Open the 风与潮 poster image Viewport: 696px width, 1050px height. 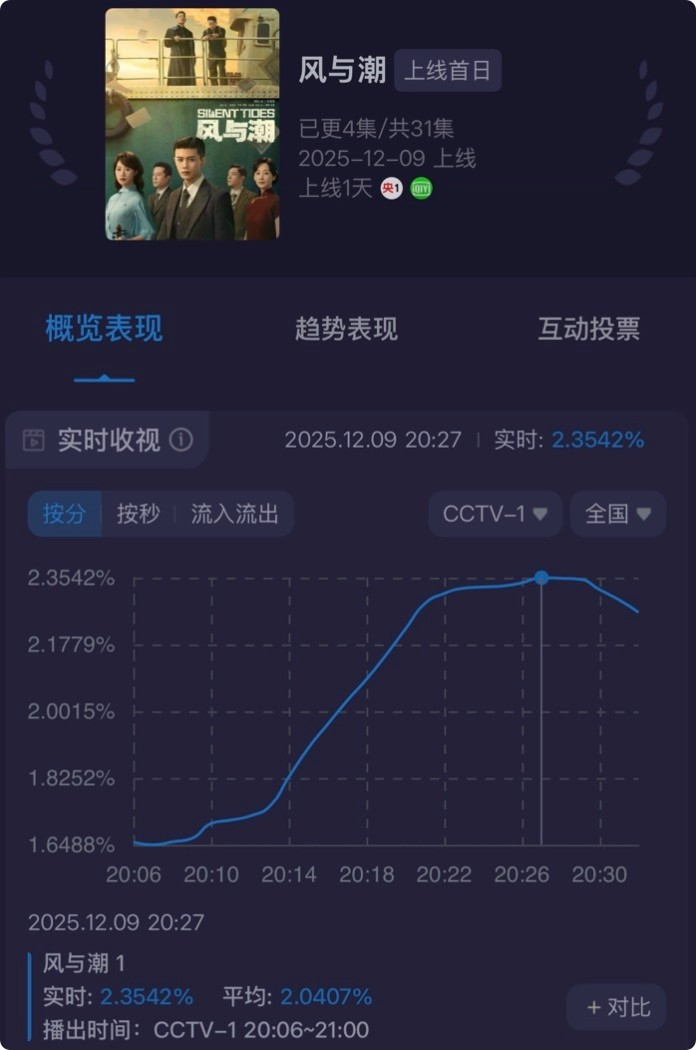point(193,124)
